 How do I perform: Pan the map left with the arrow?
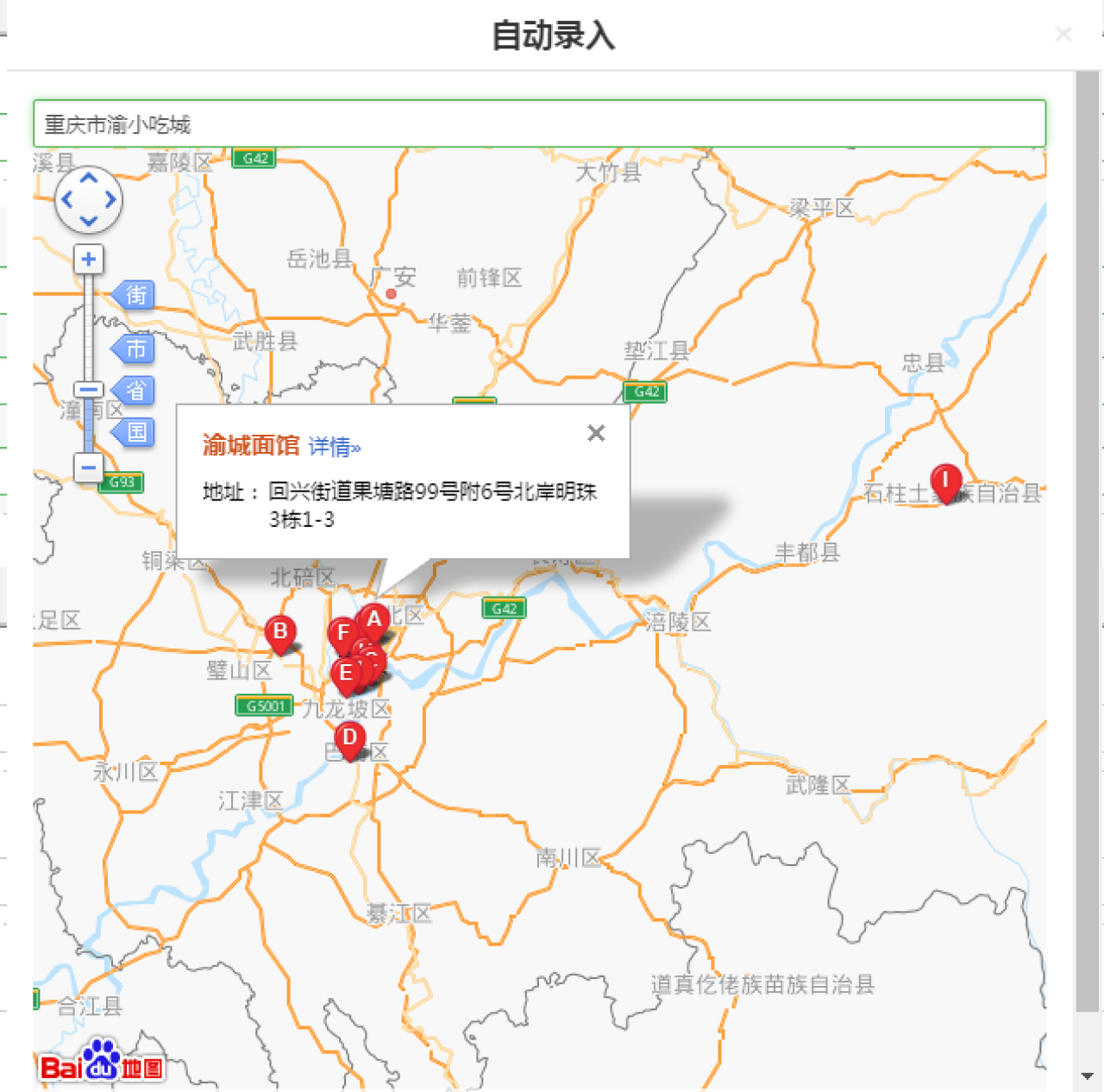pyautogui.click(x=67, y=200)
